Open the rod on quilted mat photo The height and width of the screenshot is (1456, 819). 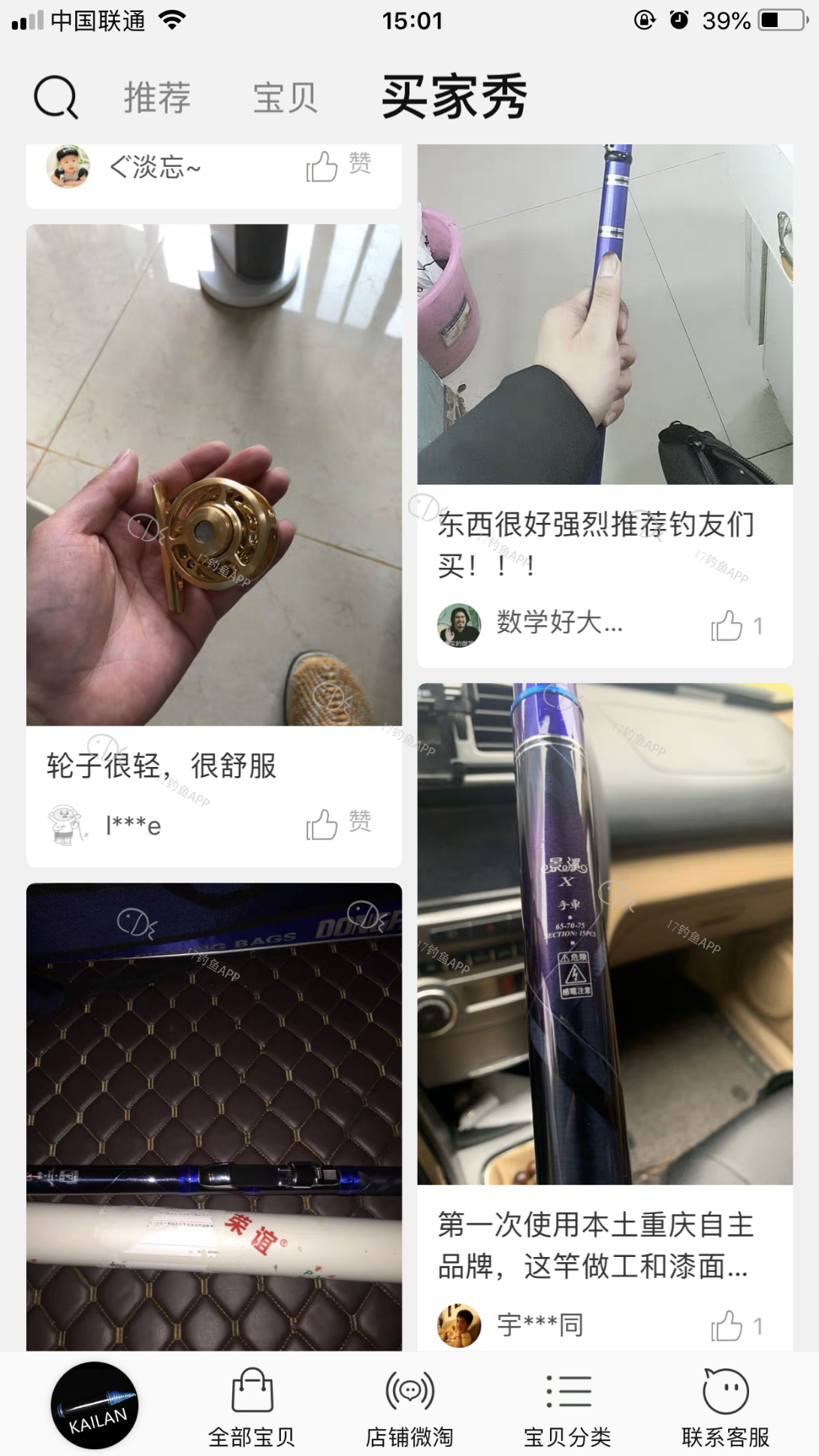click(214, 1116)
